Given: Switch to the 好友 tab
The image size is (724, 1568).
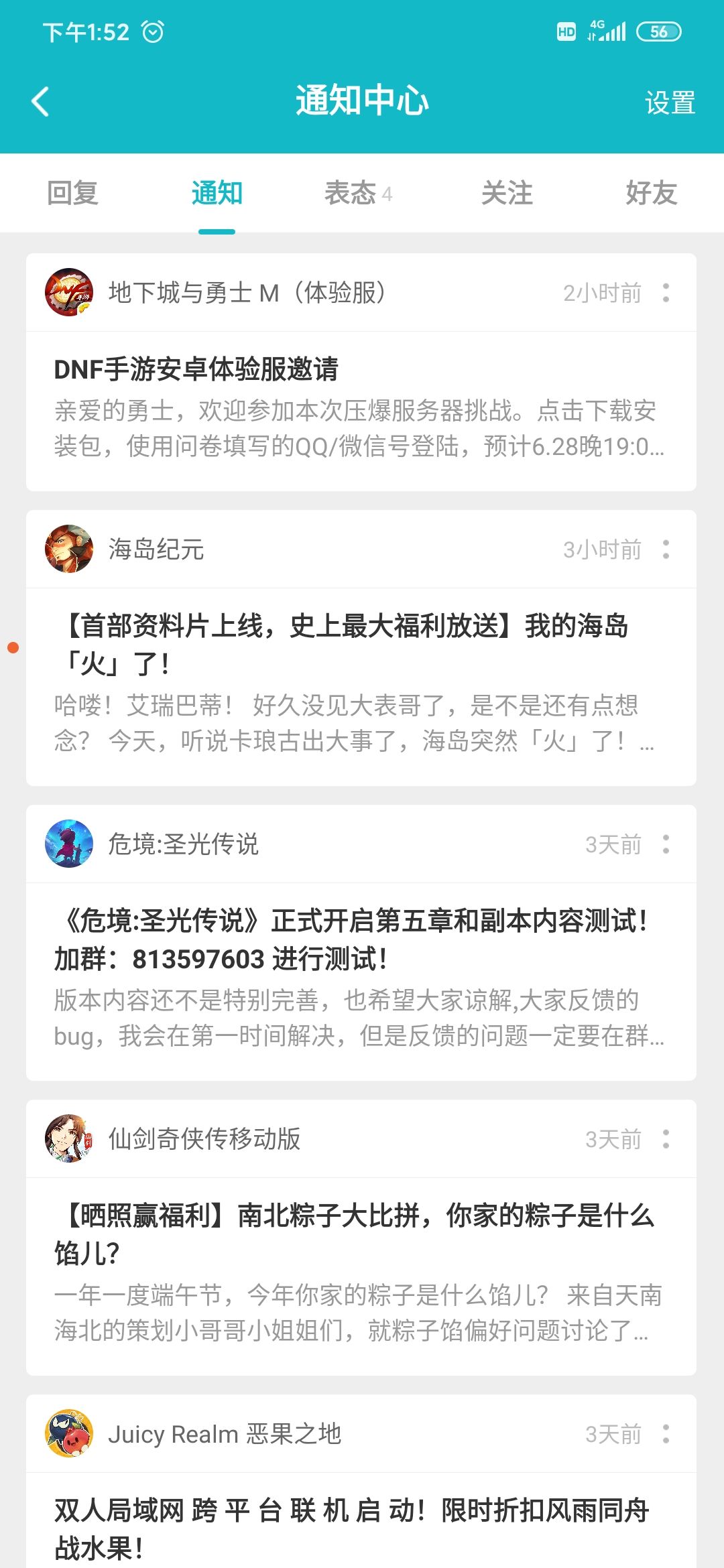Looking at the screenshot, I should [651, 193].
